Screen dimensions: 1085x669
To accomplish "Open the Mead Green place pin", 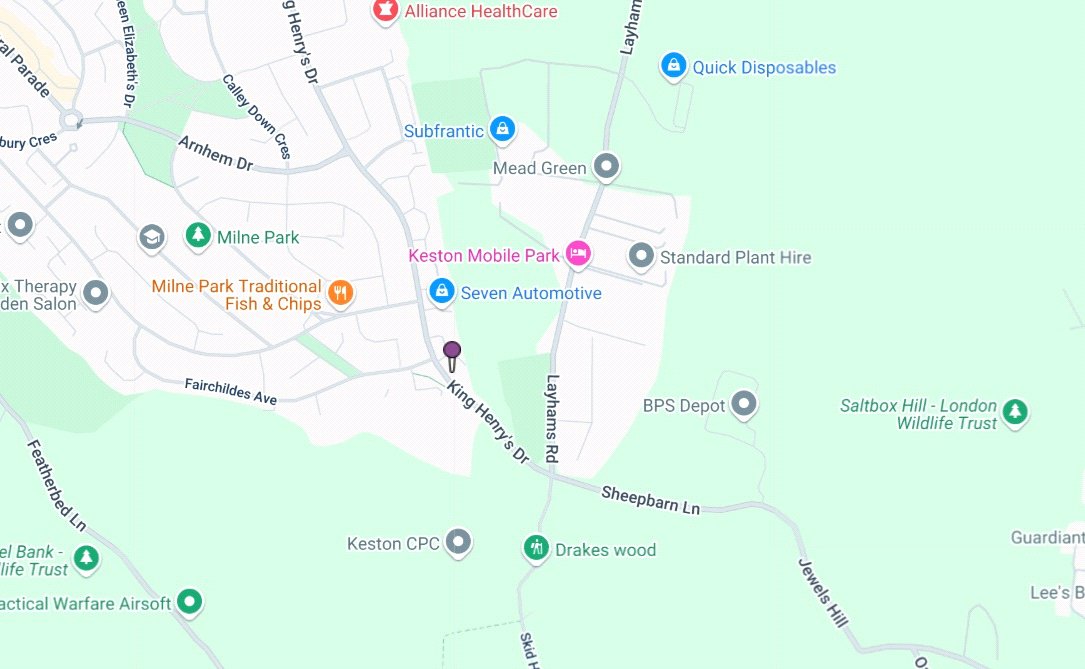I will click(606, 166).
